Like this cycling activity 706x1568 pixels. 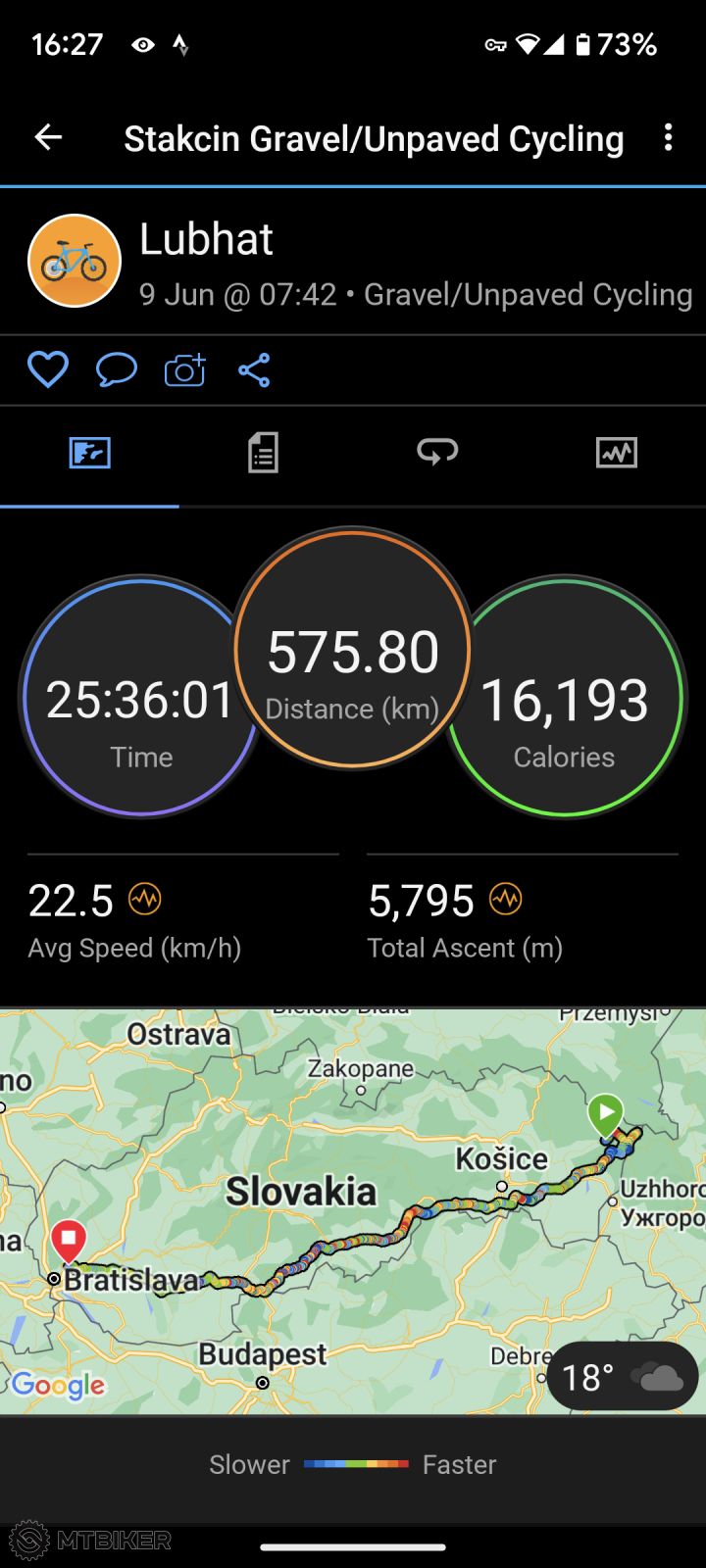tap(47, 370)
